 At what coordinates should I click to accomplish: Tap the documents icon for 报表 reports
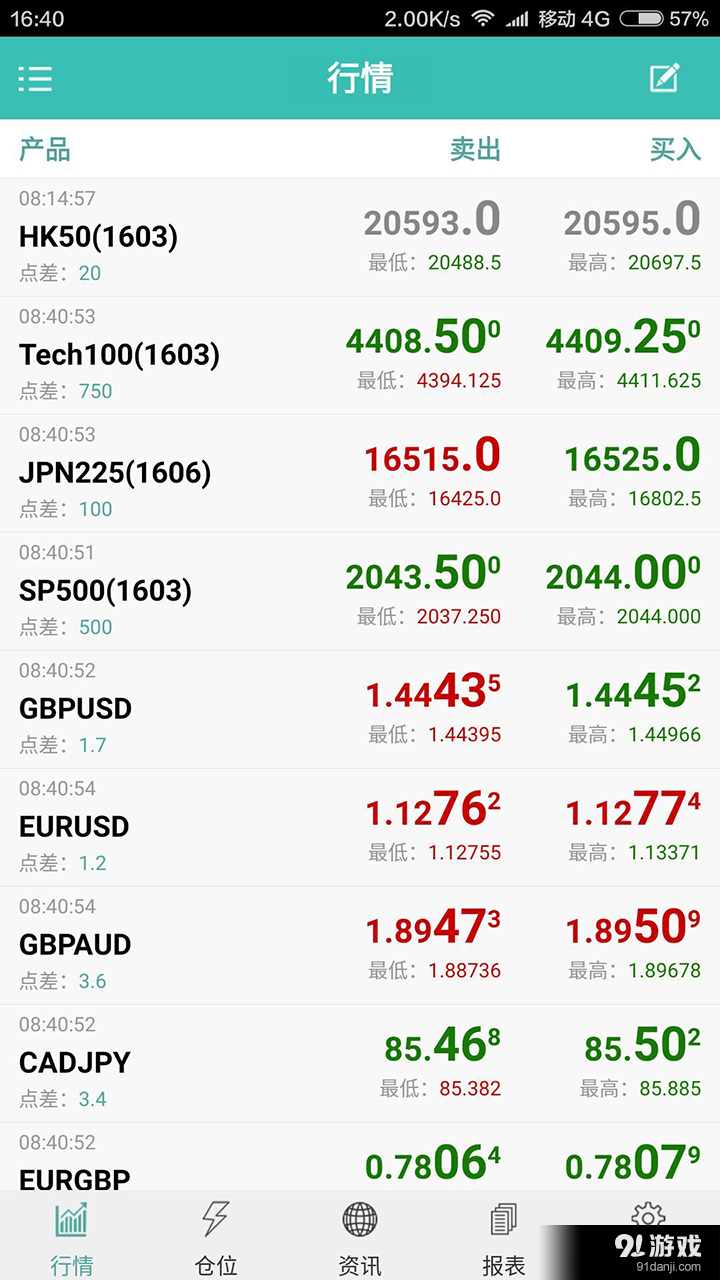[503, 1220]
